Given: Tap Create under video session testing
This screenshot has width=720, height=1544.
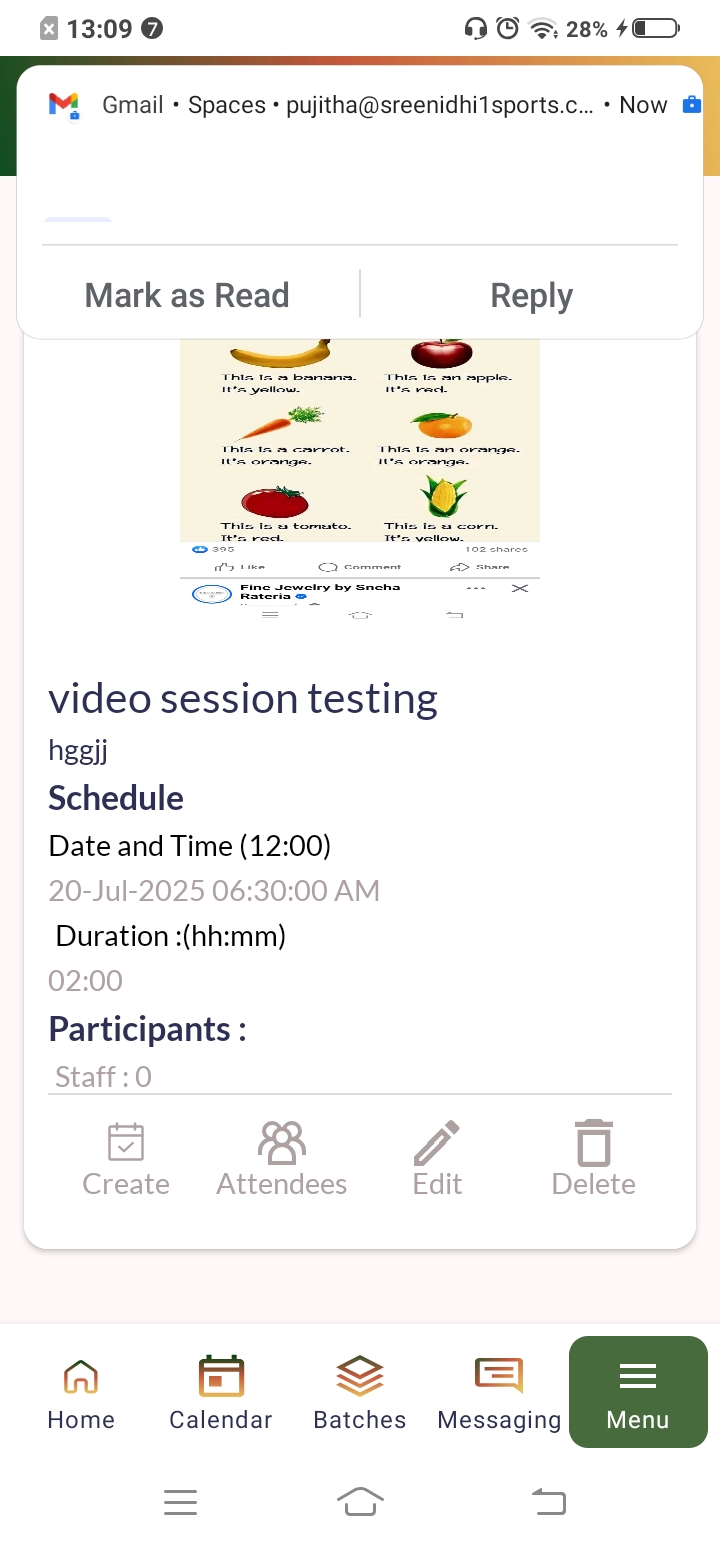Looking at the screenshot, I should pyautogui.click(x=126, y=1160).
